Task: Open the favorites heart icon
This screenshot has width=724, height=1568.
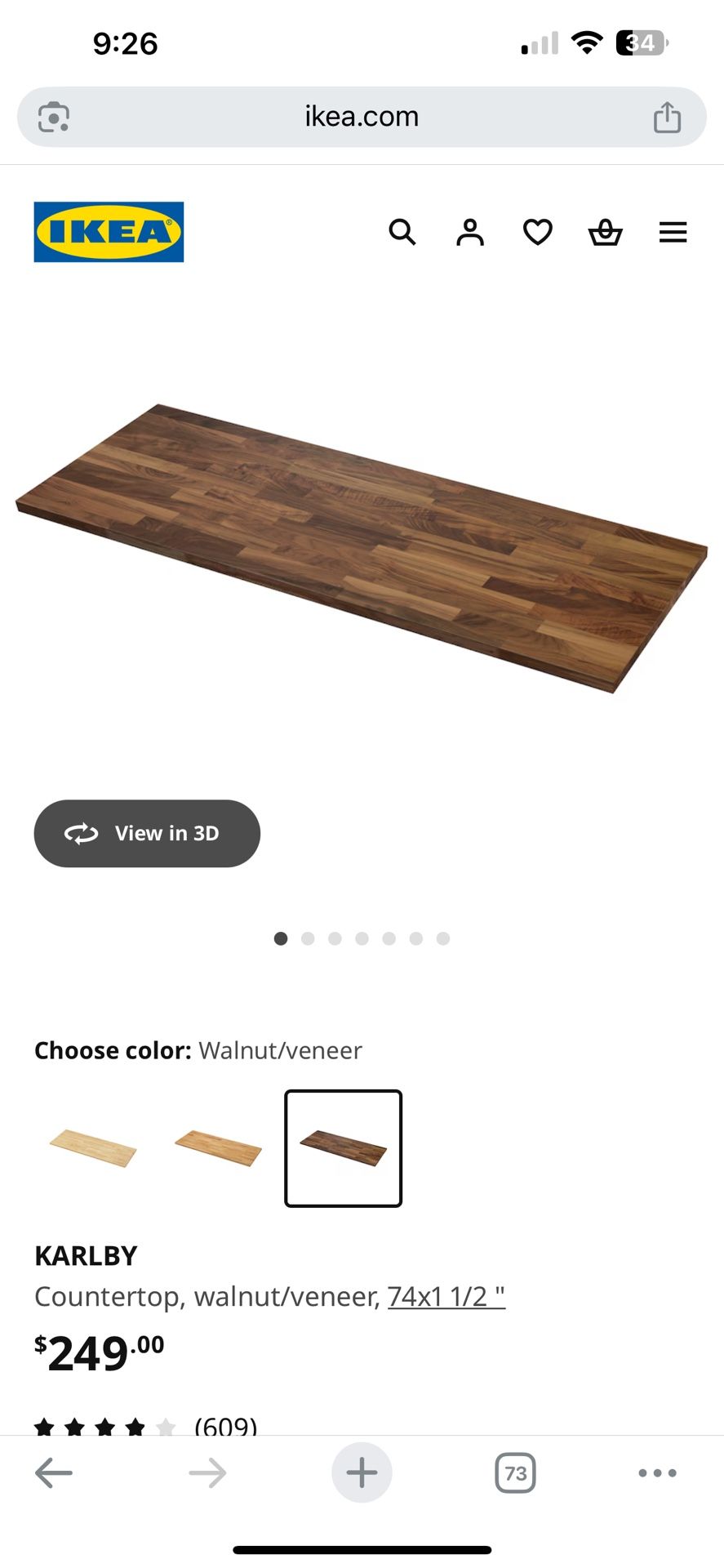Action: tap(537, 232)
